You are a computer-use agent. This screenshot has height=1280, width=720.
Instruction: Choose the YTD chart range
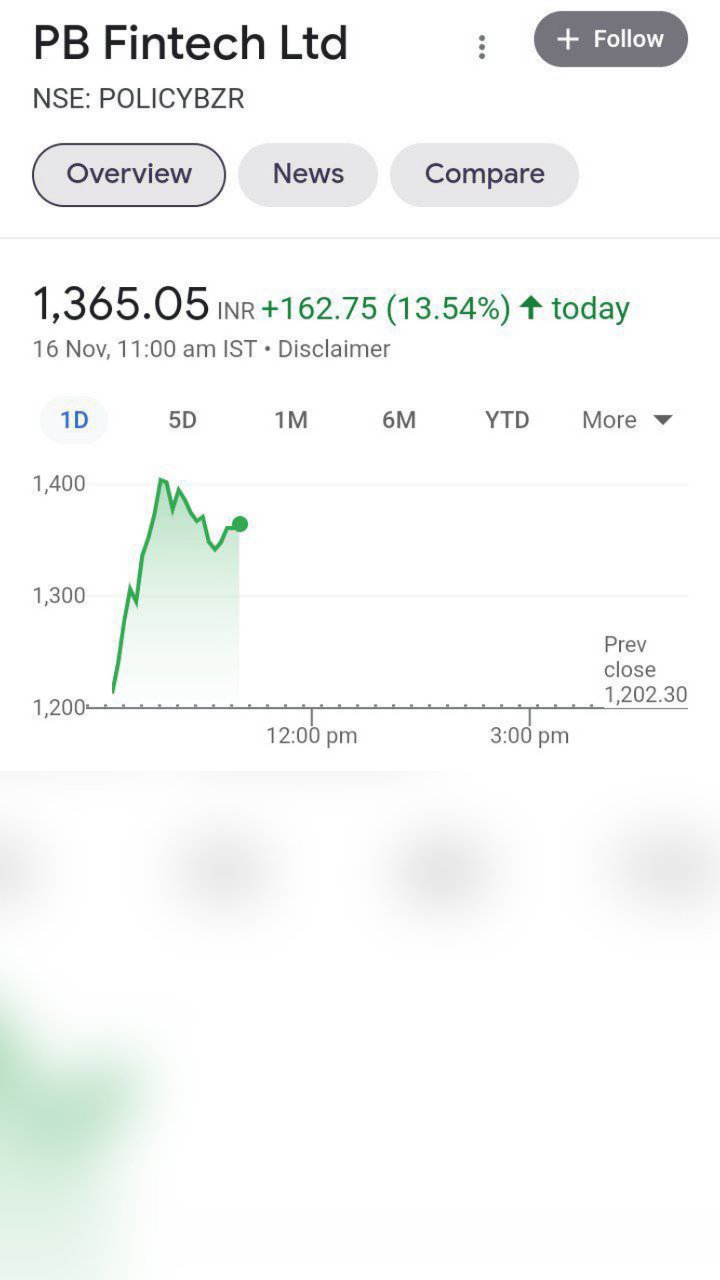pos(507,420)
